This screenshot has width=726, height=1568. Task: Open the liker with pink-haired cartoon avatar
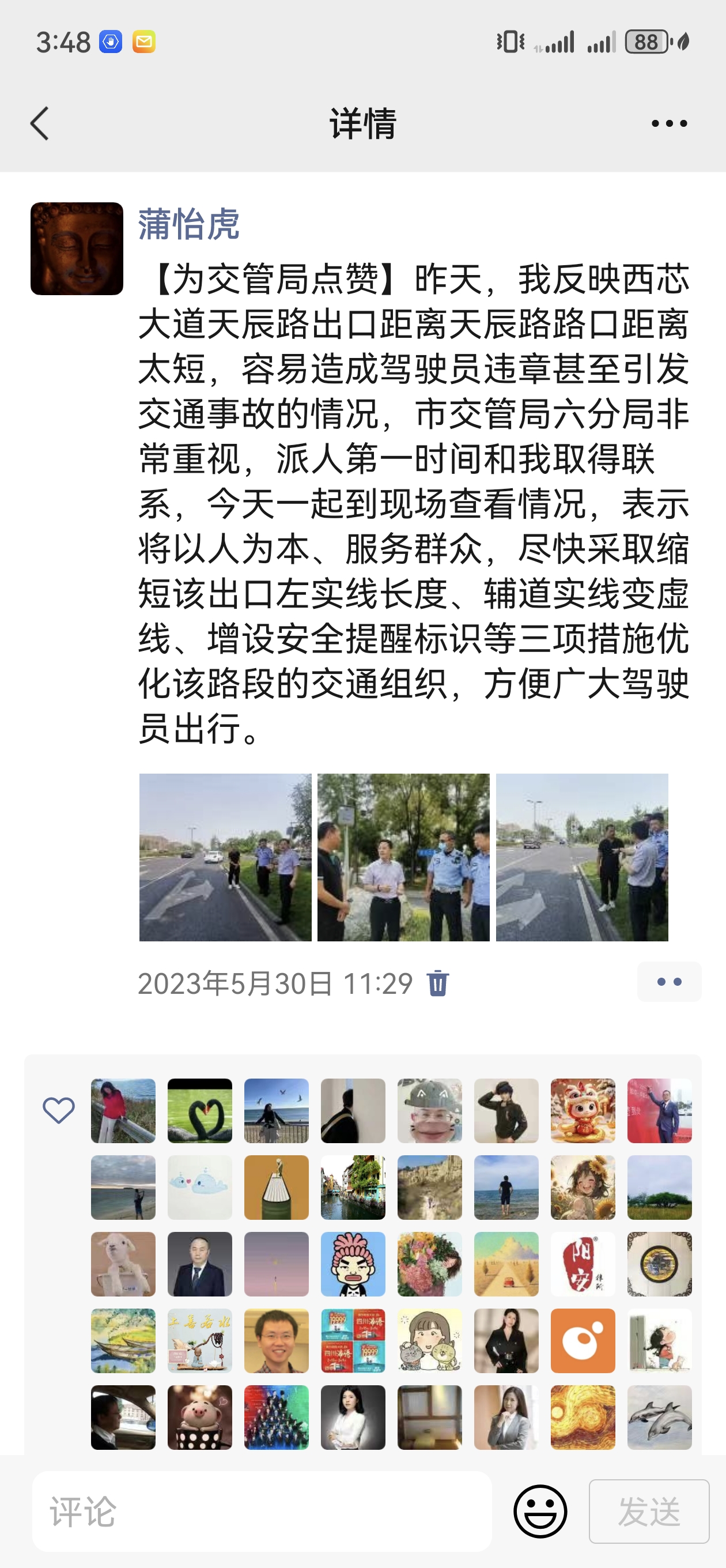coord(353,1264)
